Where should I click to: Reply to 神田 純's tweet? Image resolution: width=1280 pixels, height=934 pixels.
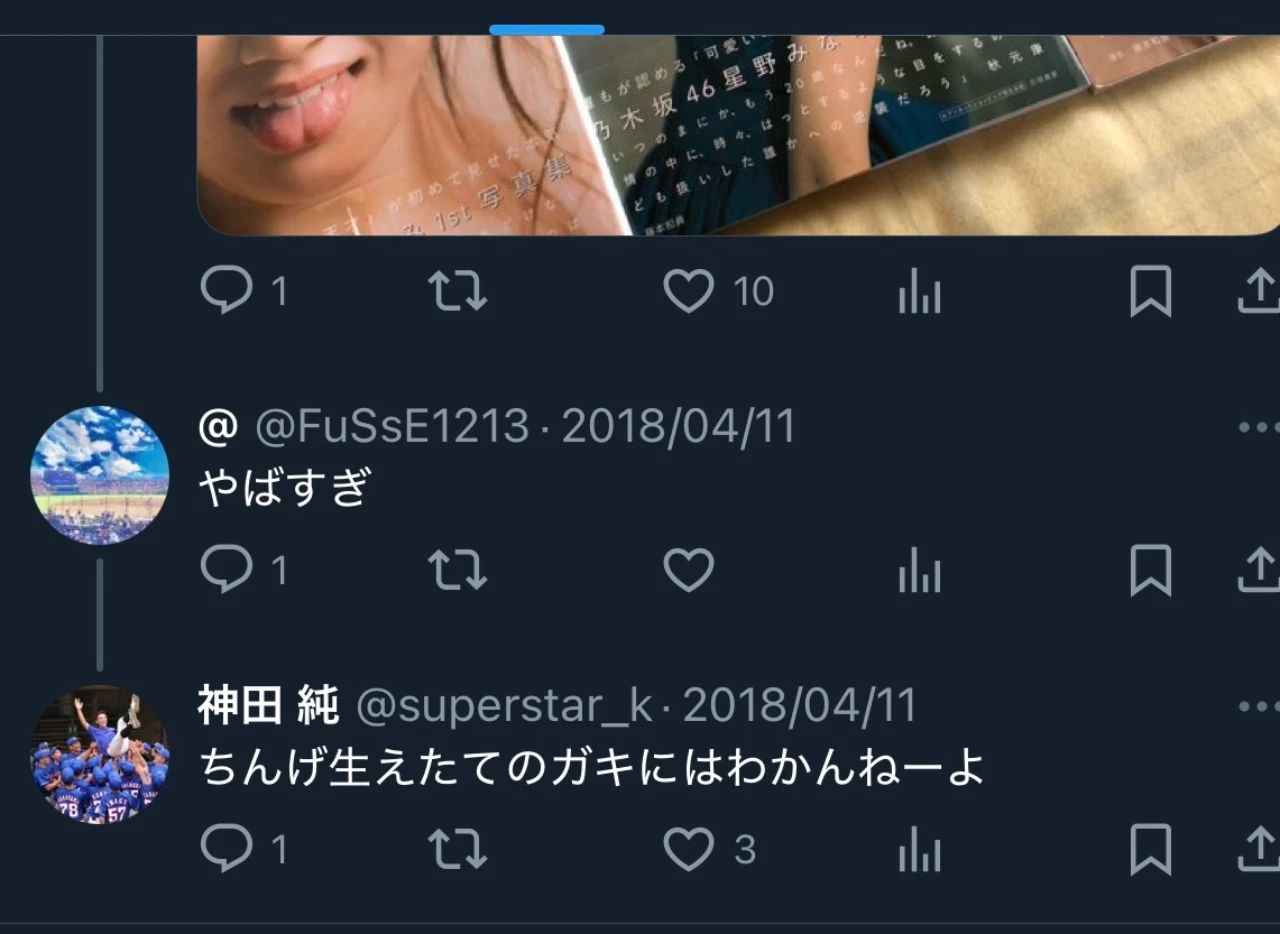[227, 849]
